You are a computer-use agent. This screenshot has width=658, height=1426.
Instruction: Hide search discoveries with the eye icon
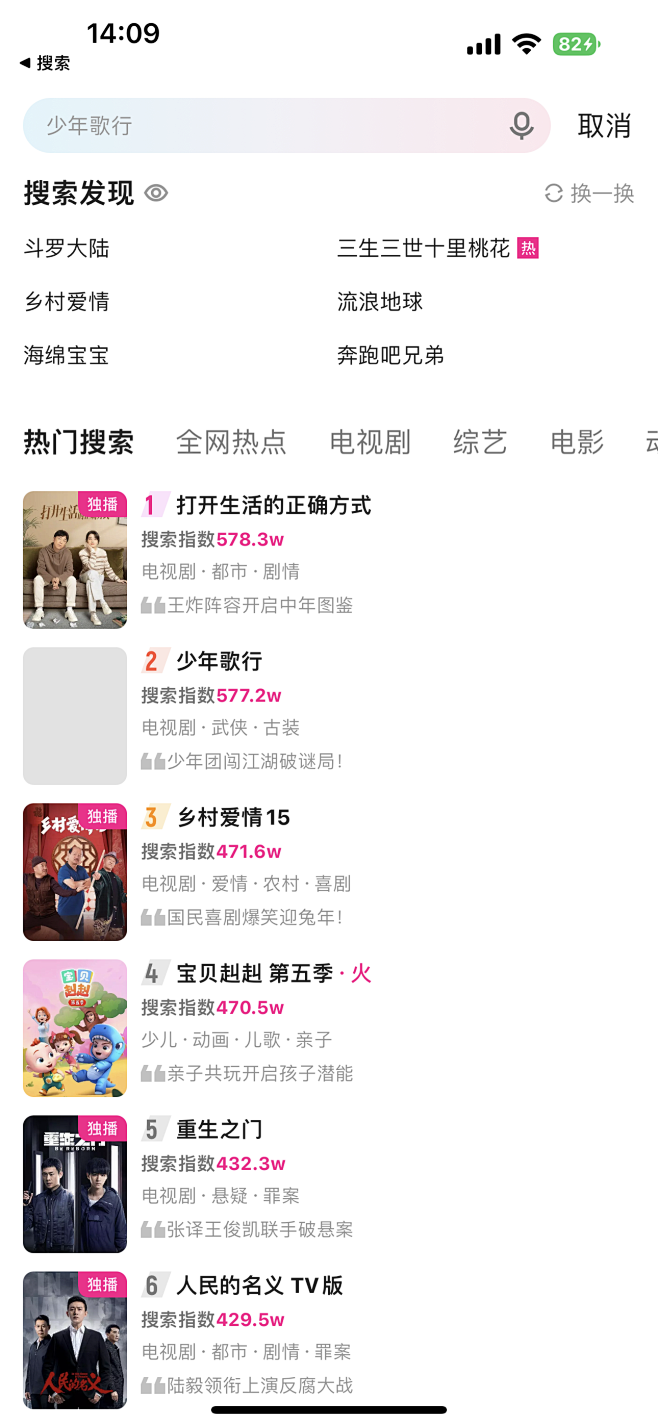point(156,193)
